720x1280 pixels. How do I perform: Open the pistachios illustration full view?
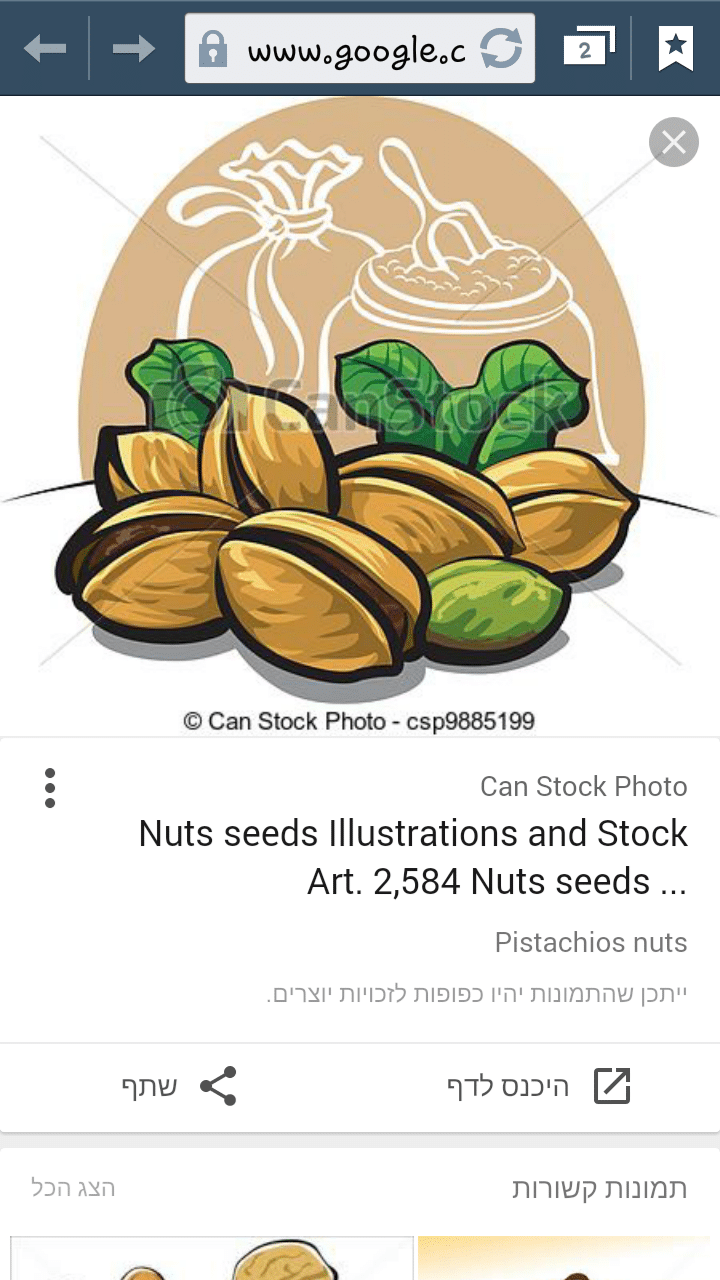(x=360, y=420)
